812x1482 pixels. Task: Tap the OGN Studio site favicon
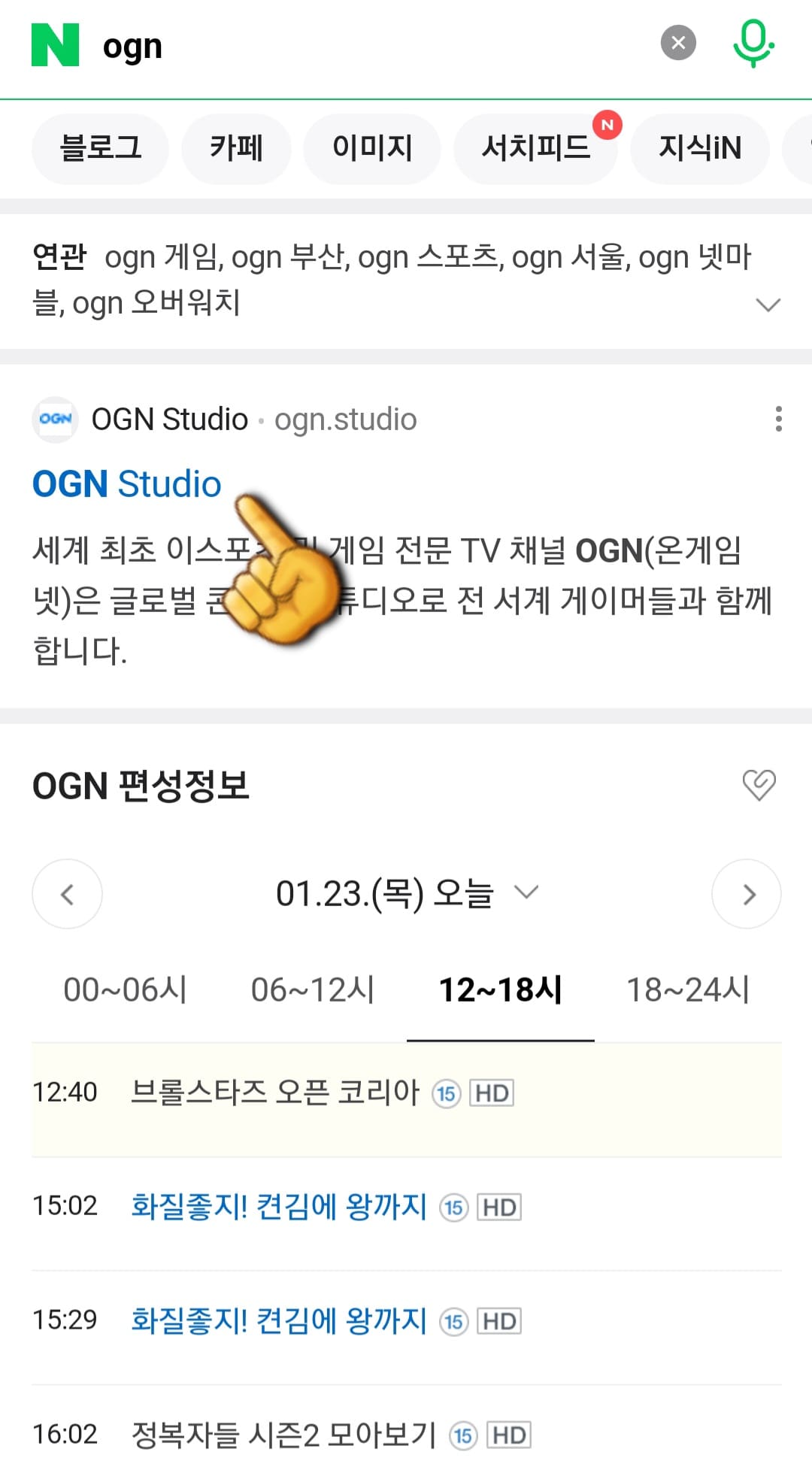click(x=56, y=420)
